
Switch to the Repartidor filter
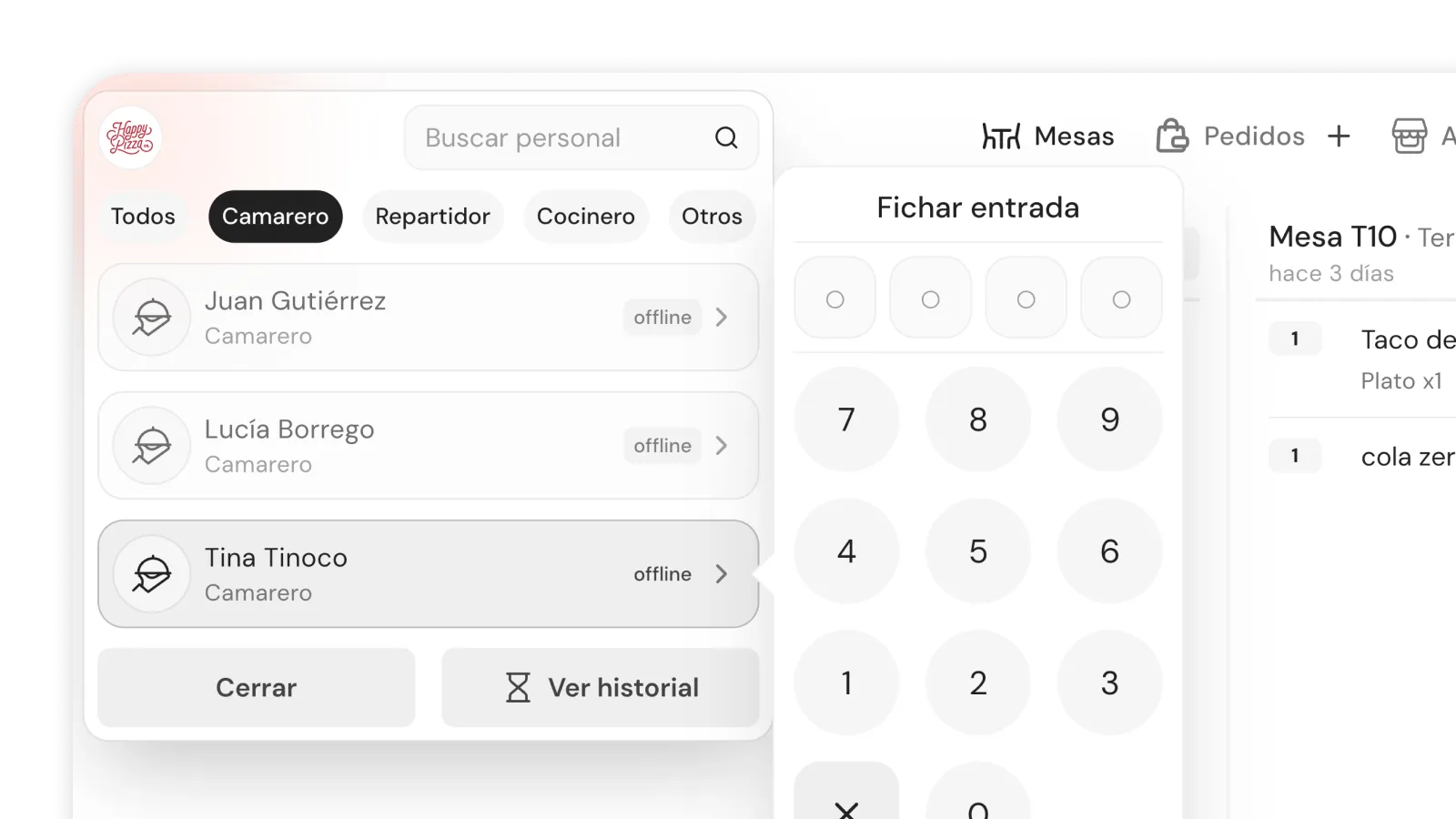click(x=432, y=217)
